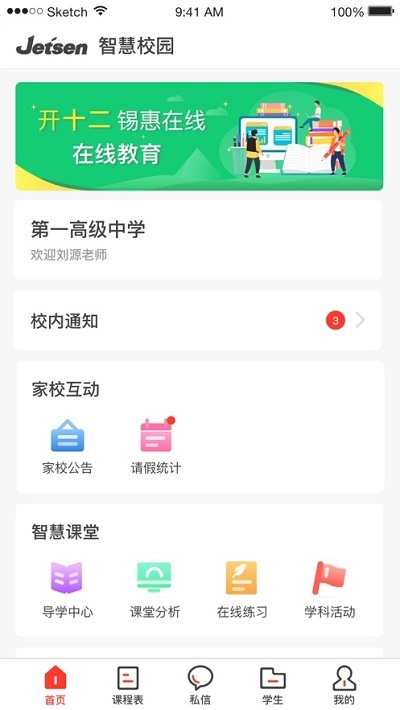
Task: Switch to the 私信 messages tab
Action: (200, 685)
